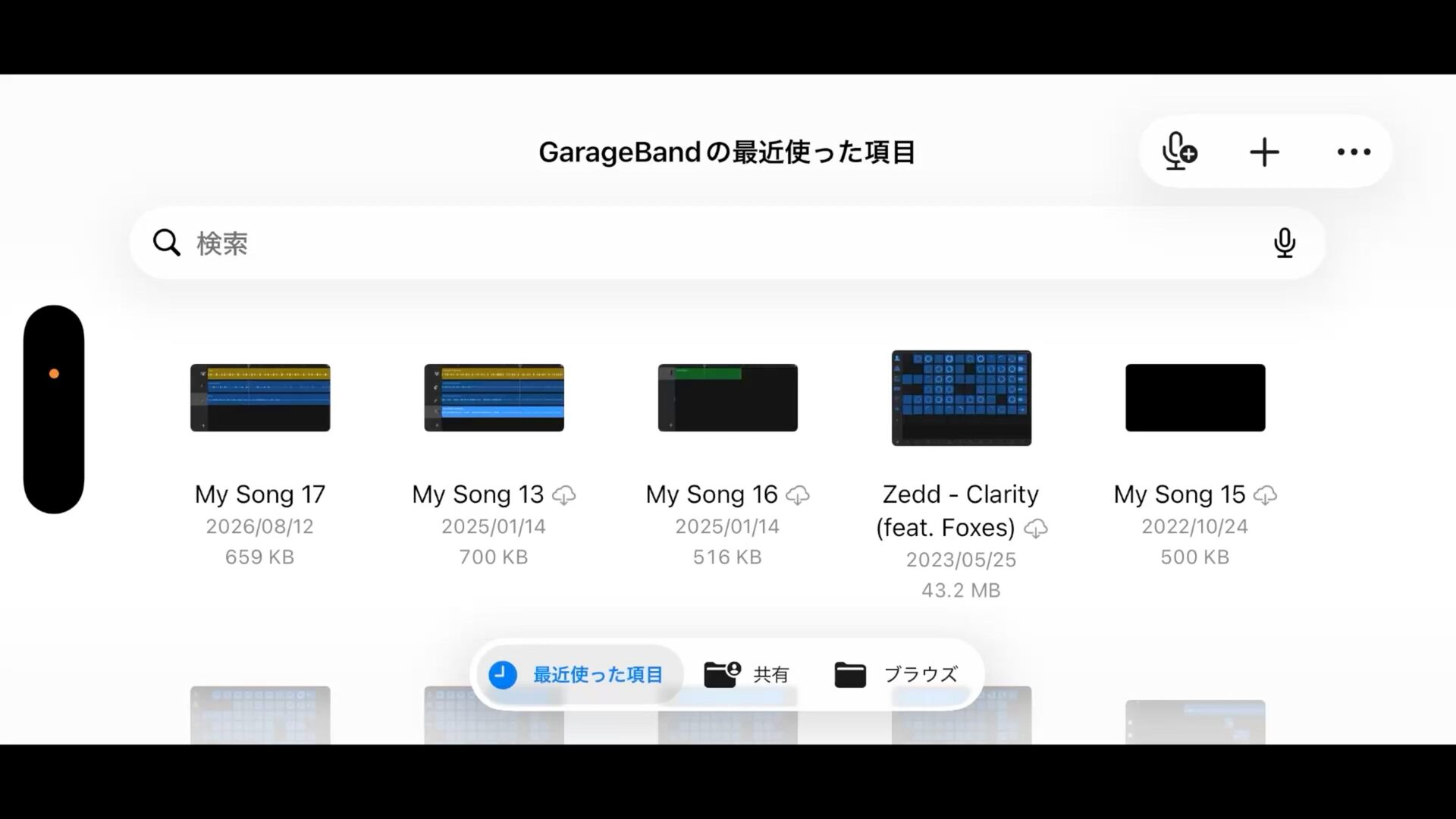The height and width of the screenshot is (819, 1456).
Task: Open My Song 17
Action: pos(260,397)
